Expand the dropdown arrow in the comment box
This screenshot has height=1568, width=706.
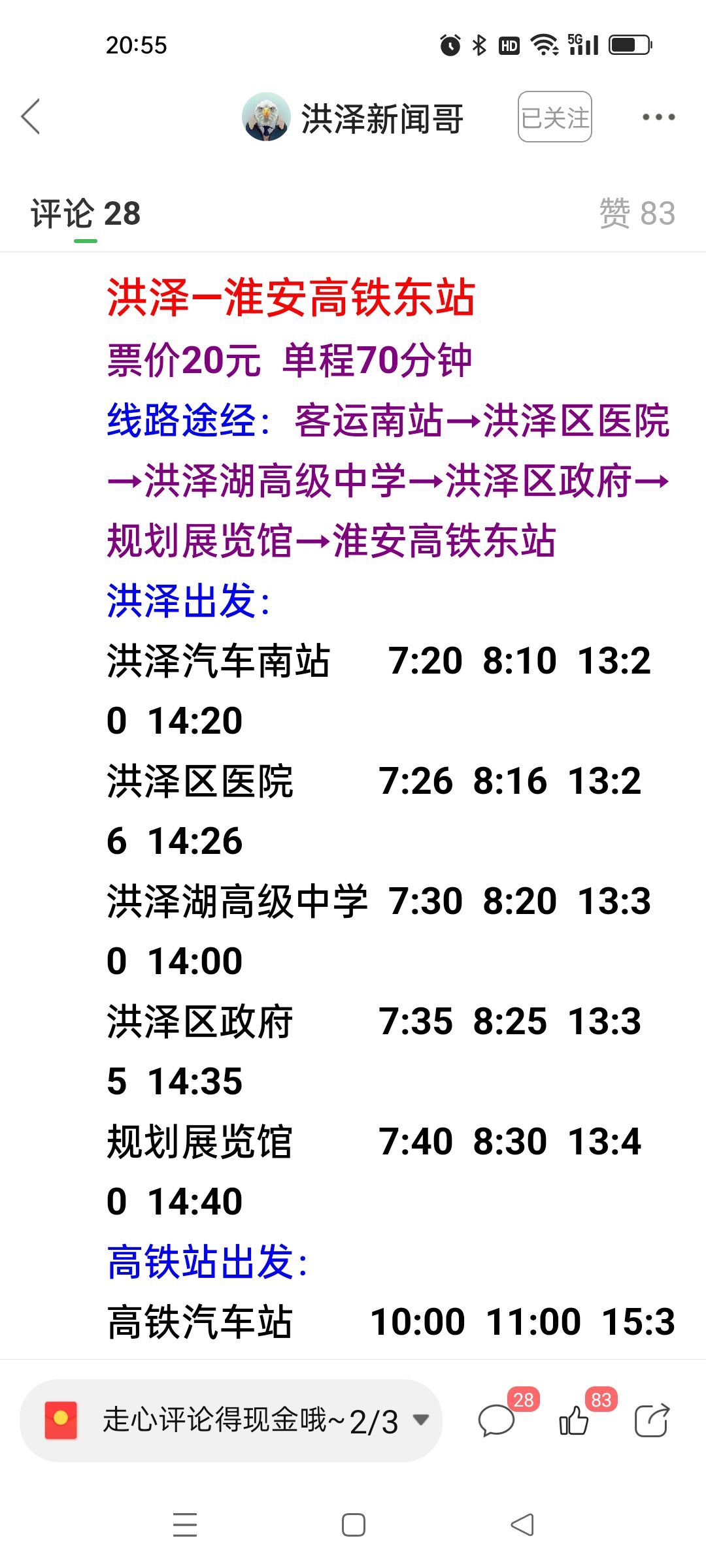point(422,1419)
